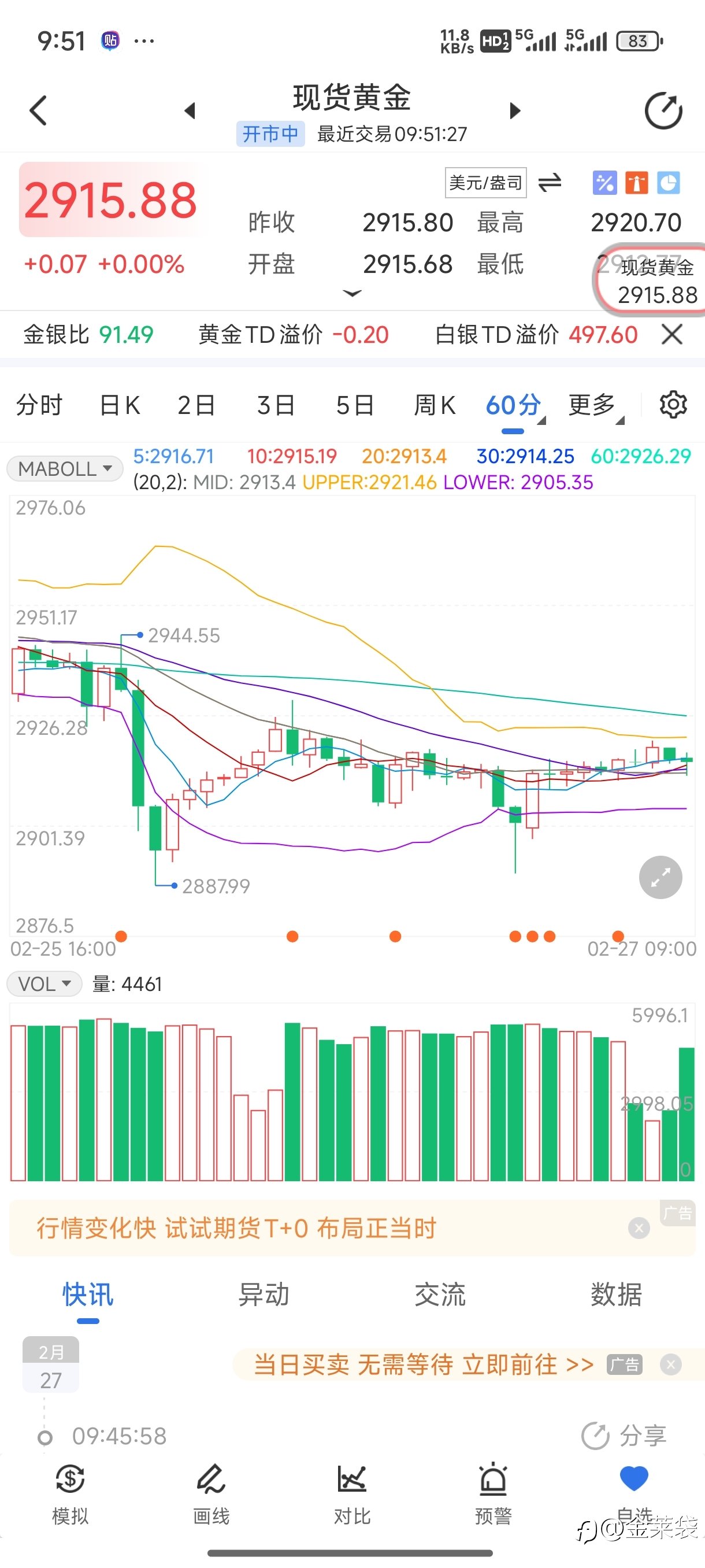Screen dimensions: 705x1568
Task: Switch to the 异动 tab
Action: tap(264, 1294)
